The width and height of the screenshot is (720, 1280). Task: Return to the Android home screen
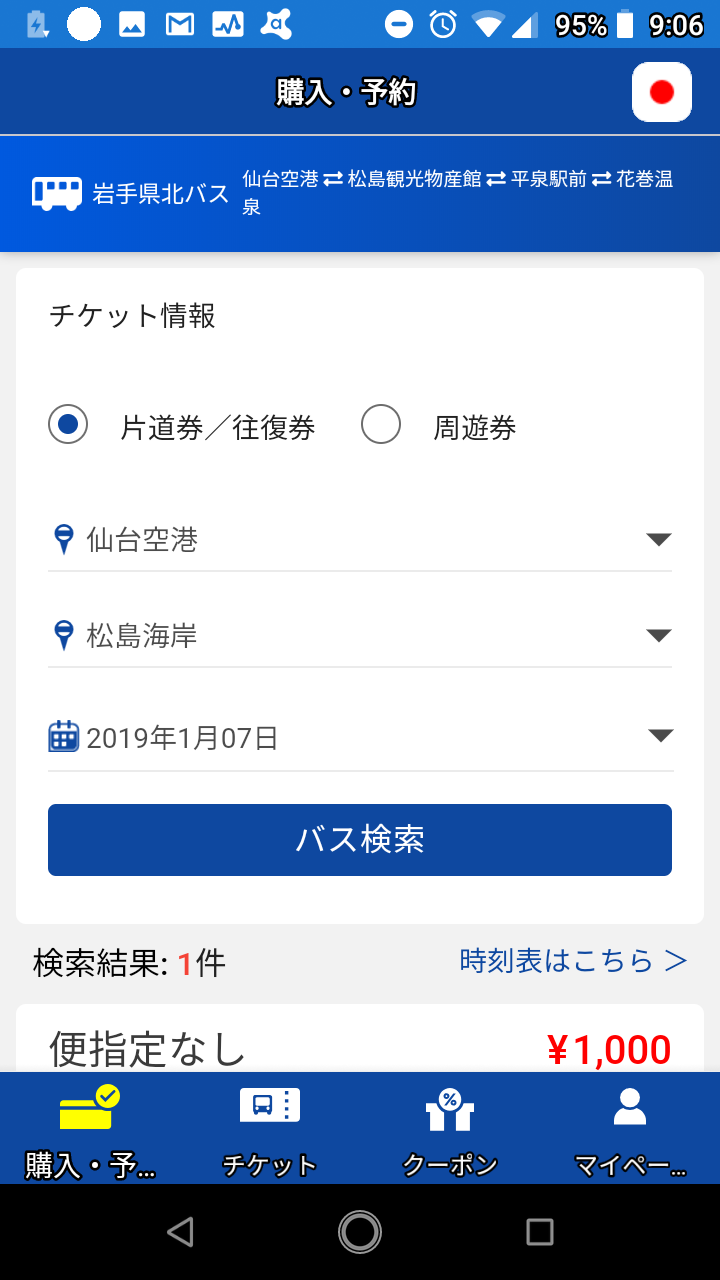point(360,1232)
